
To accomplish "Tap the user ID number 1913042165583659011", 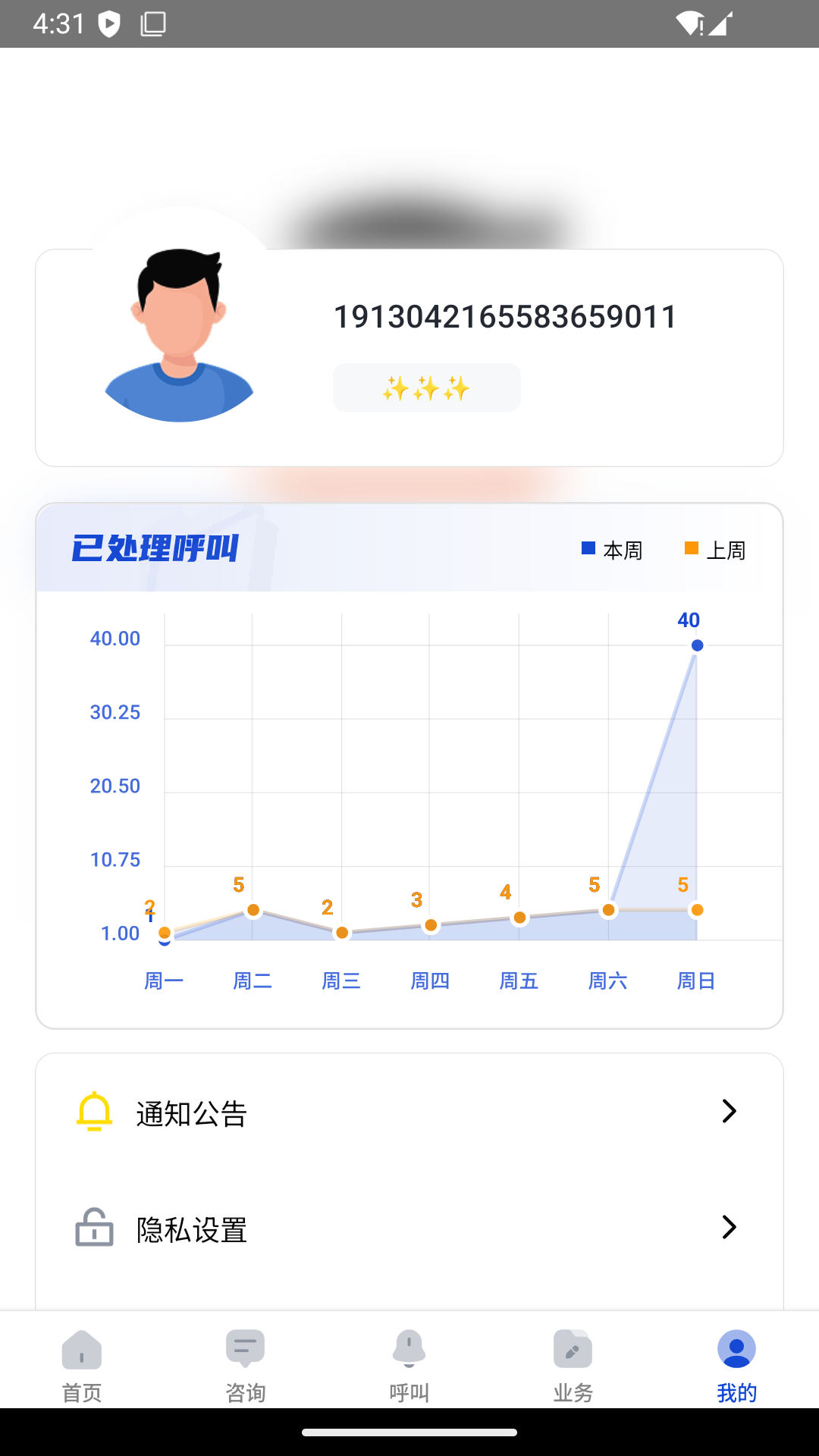I will pos(505,316).
